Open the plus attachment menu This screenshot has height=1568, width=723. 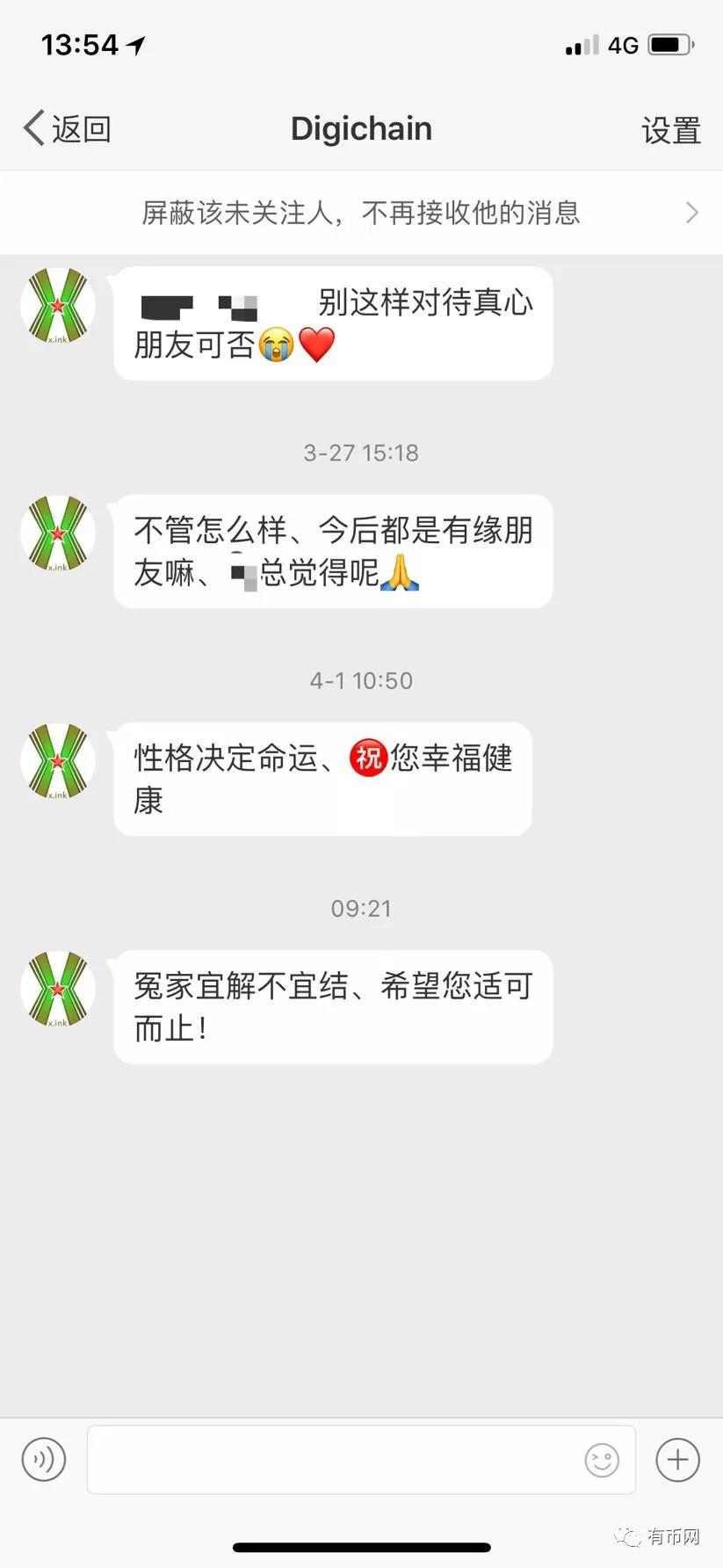click(x=677, y=1460)
